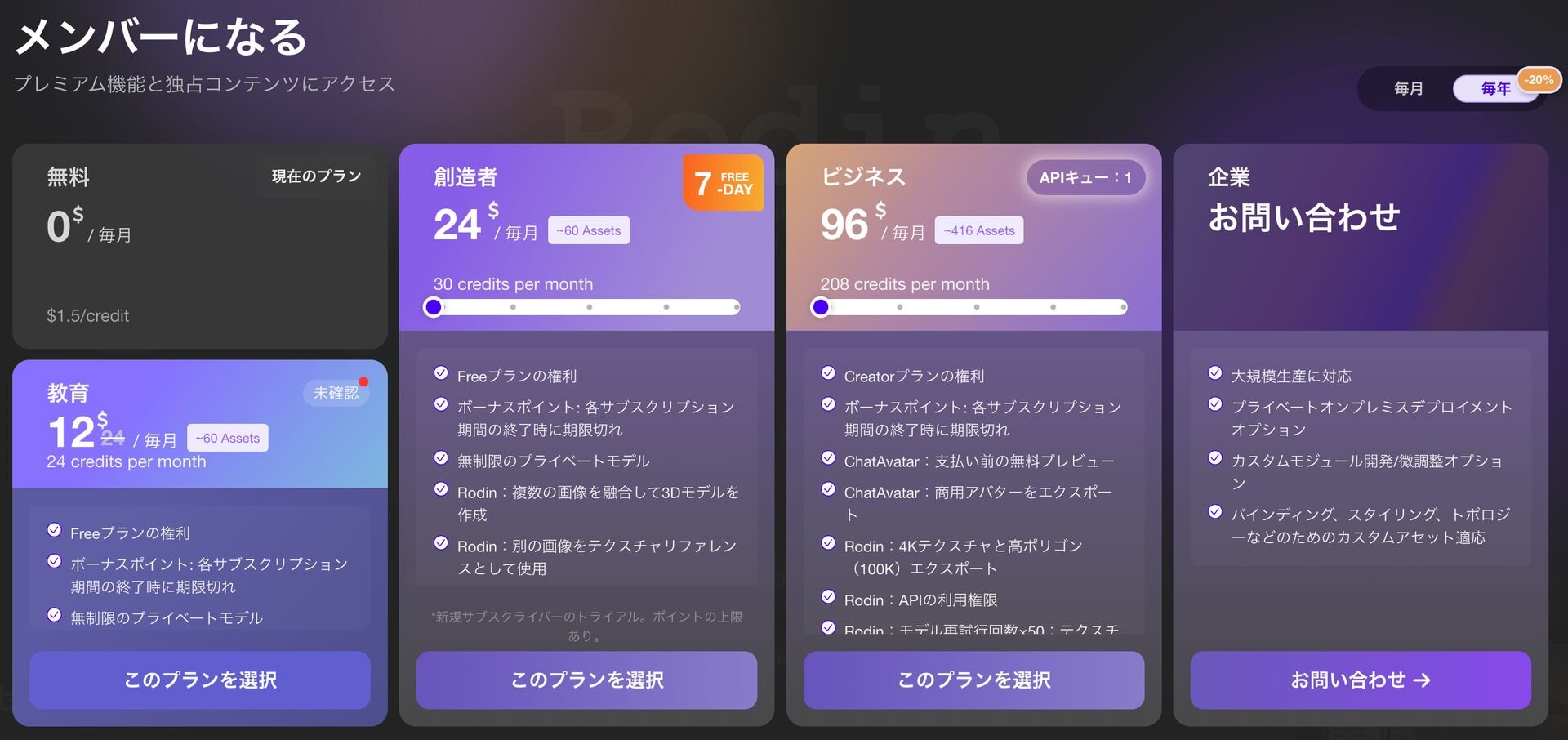The height and width of the screenshot is (740, 1568).
Task: Select the 創造者 plan with このプランを選択
Action: 586,680
